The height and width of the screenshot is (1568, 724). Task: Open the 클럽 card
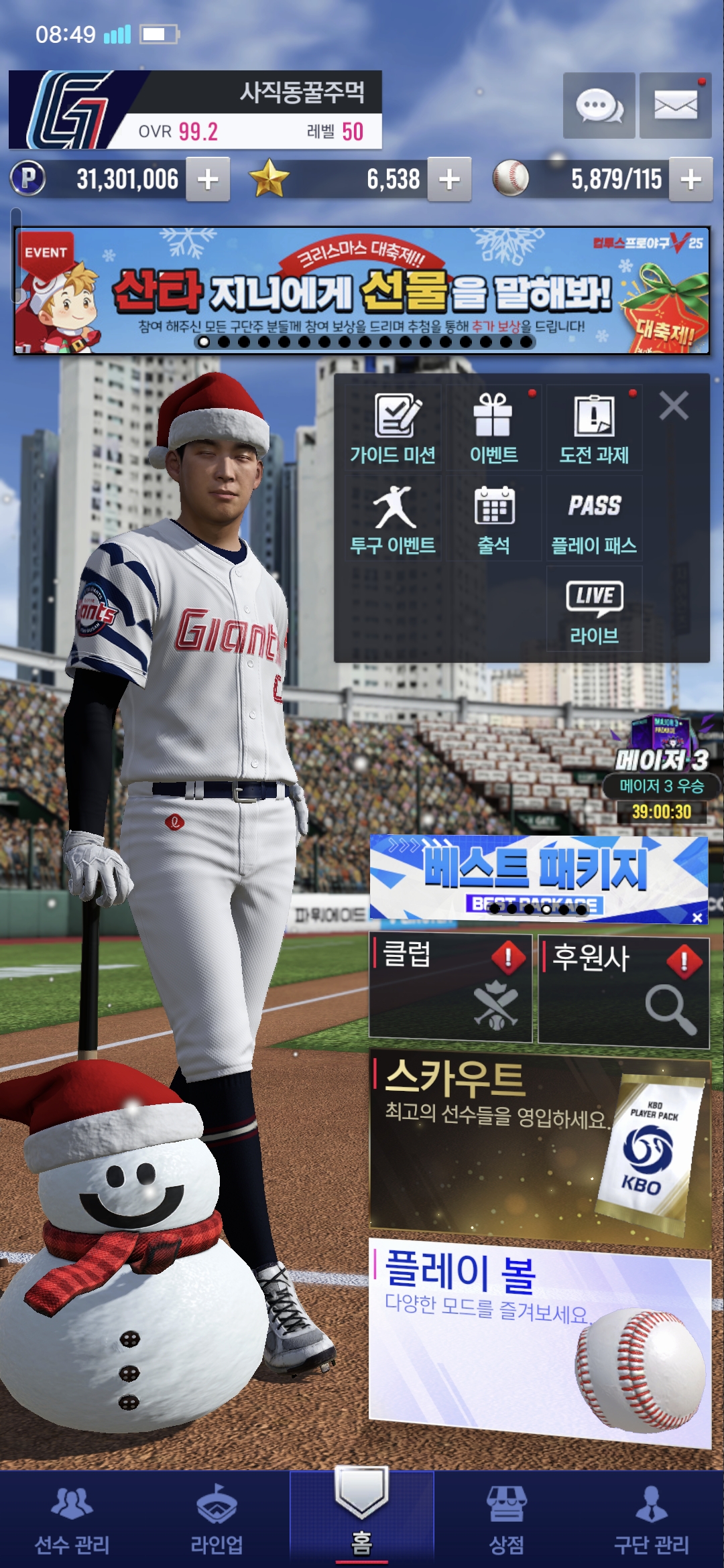450,988
